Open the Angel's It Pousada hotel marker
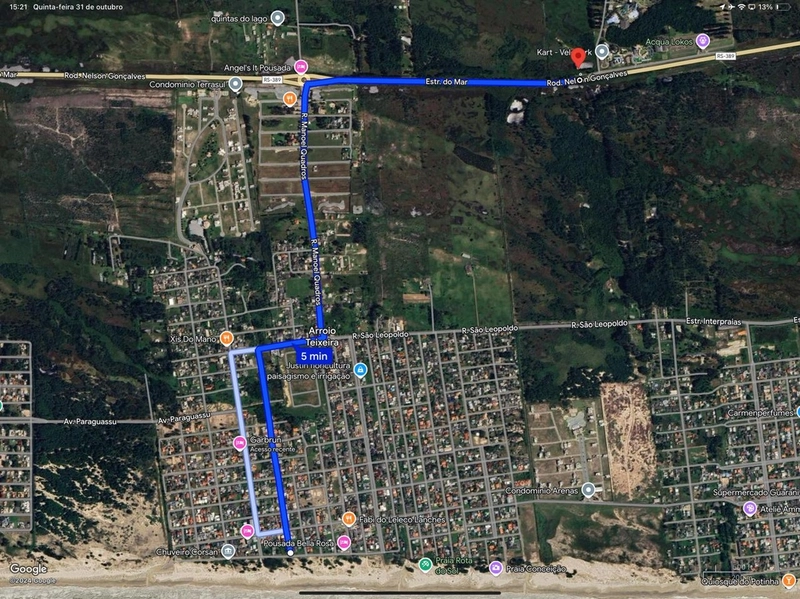The height and width of the screenshot is (599, 800). pyautogui.click(x=289, y=66)
